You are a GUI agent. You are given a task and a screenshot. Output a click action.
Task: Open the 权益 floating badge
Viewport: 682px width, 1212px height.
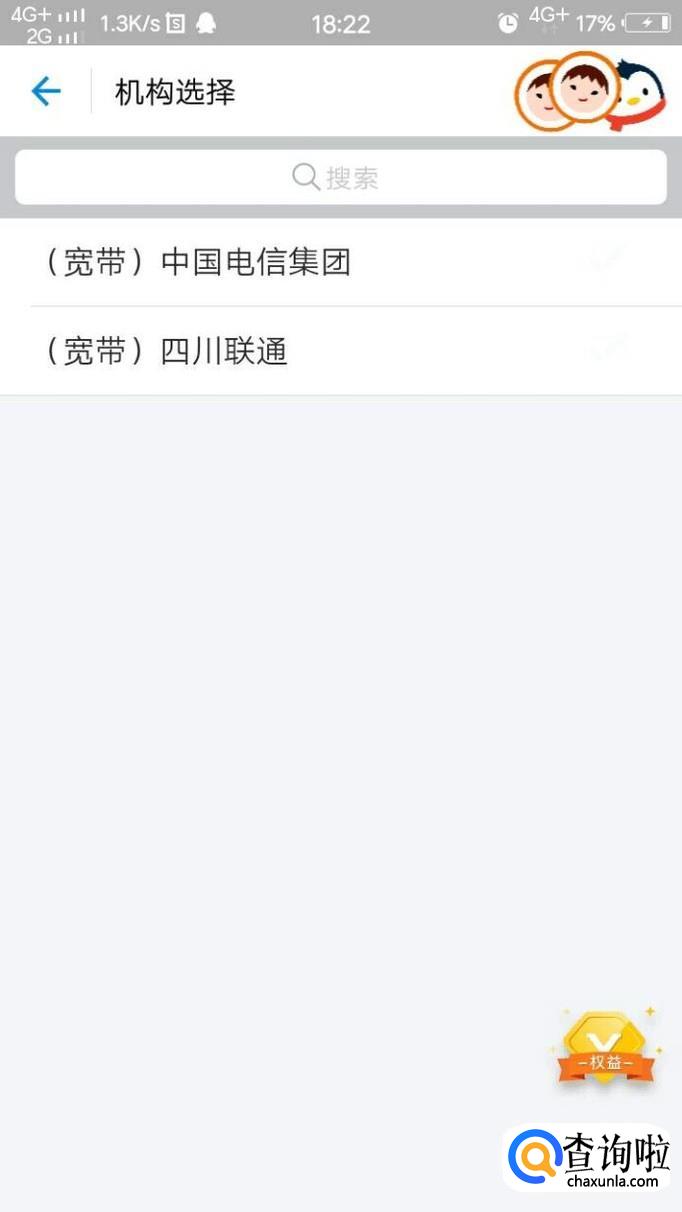click(x=605, y=1048)
